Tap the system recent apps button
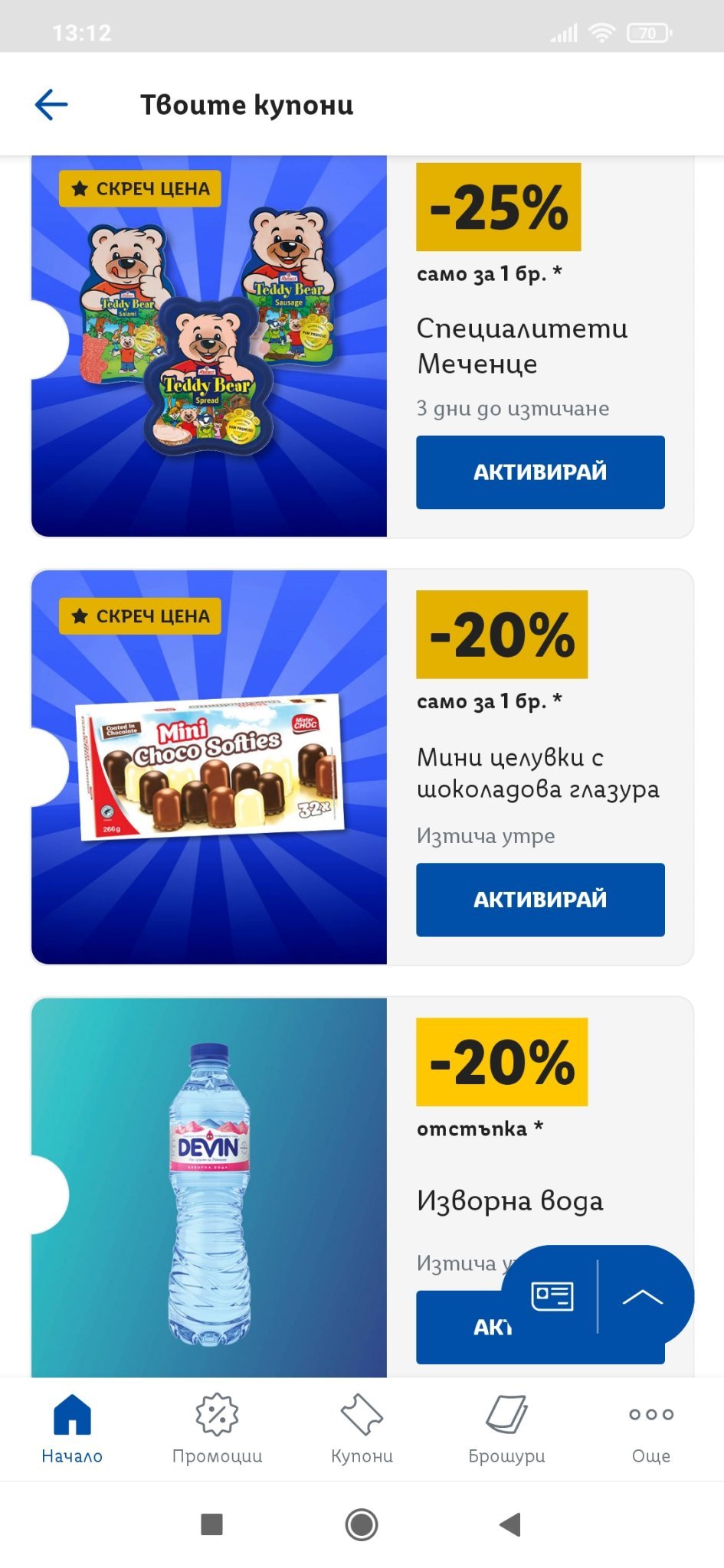This screenshot has height=1568, width=724. [211, 1524]
